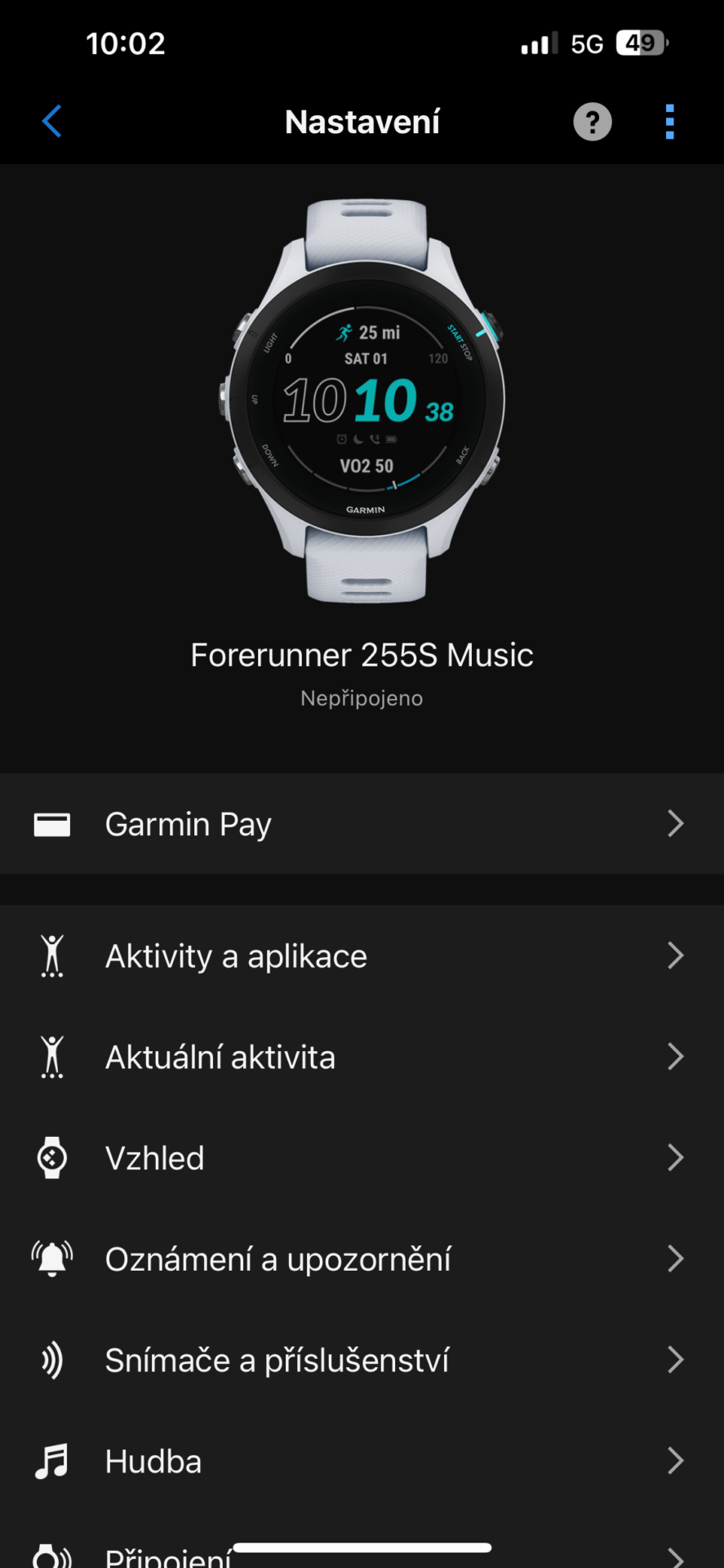Open Vzhled appearance settings
724x1568 pixels.
tap(362, 1158)
